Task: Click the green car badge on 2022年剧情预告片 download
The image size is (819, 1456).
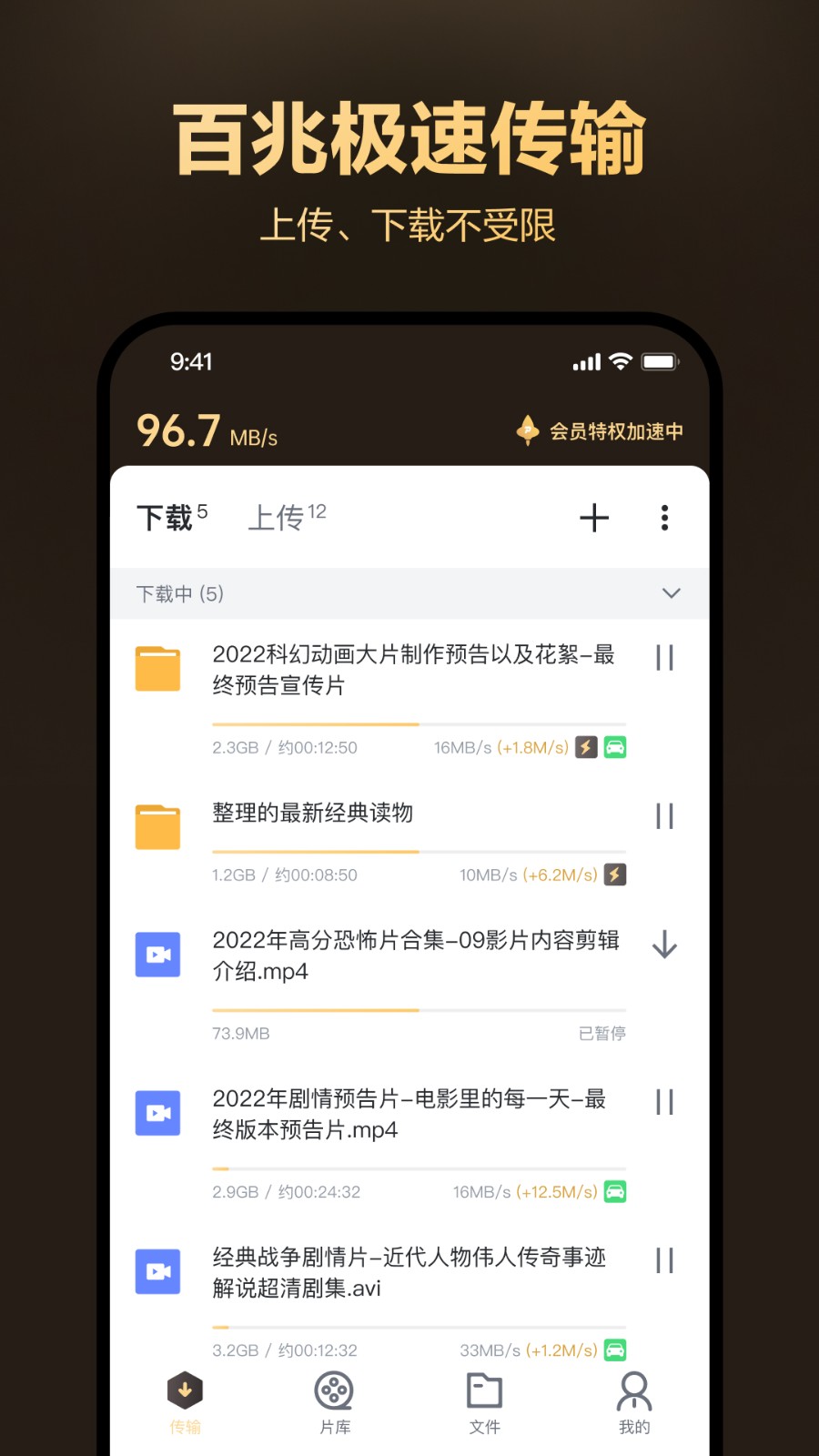Action: click(x=615, y=1191)
